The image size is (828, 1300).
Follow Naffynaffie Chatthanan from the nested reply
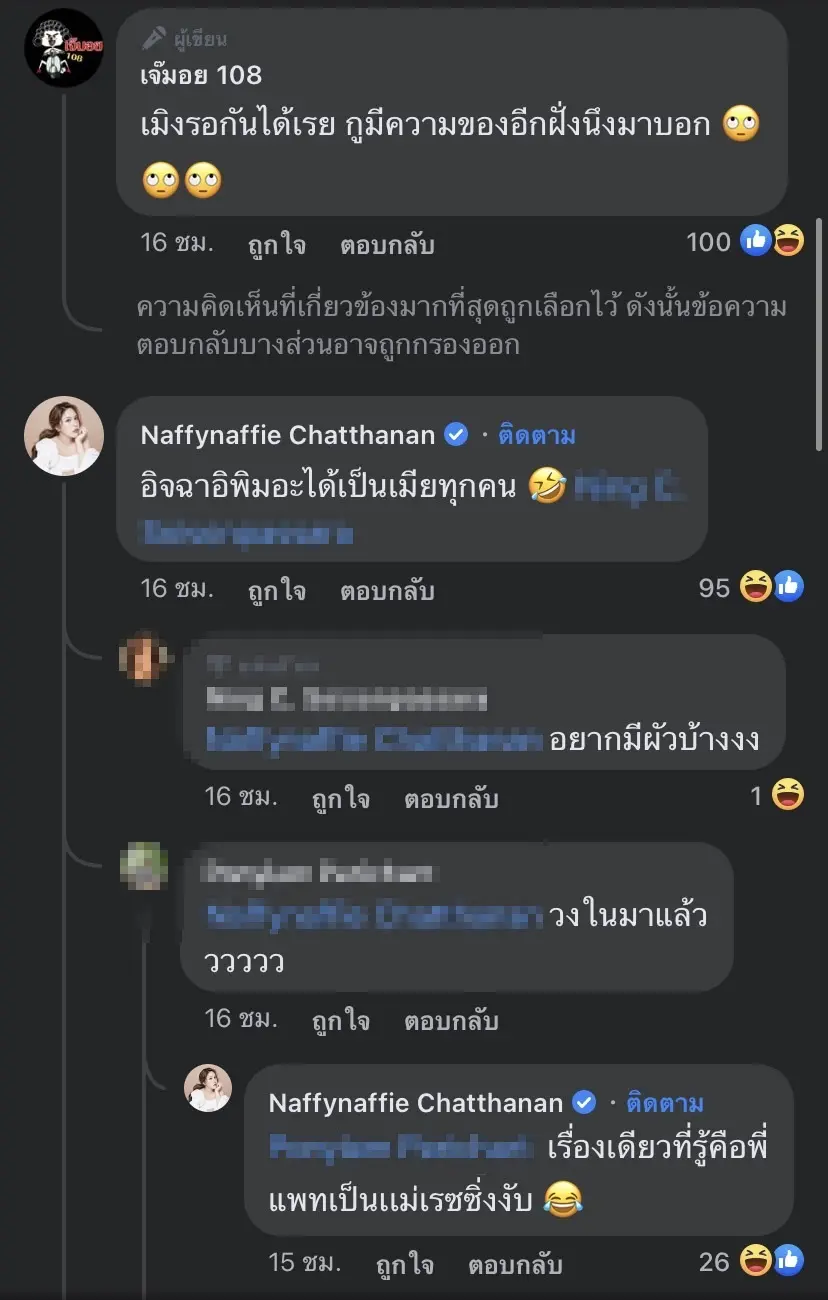[x=665, y=1103]
